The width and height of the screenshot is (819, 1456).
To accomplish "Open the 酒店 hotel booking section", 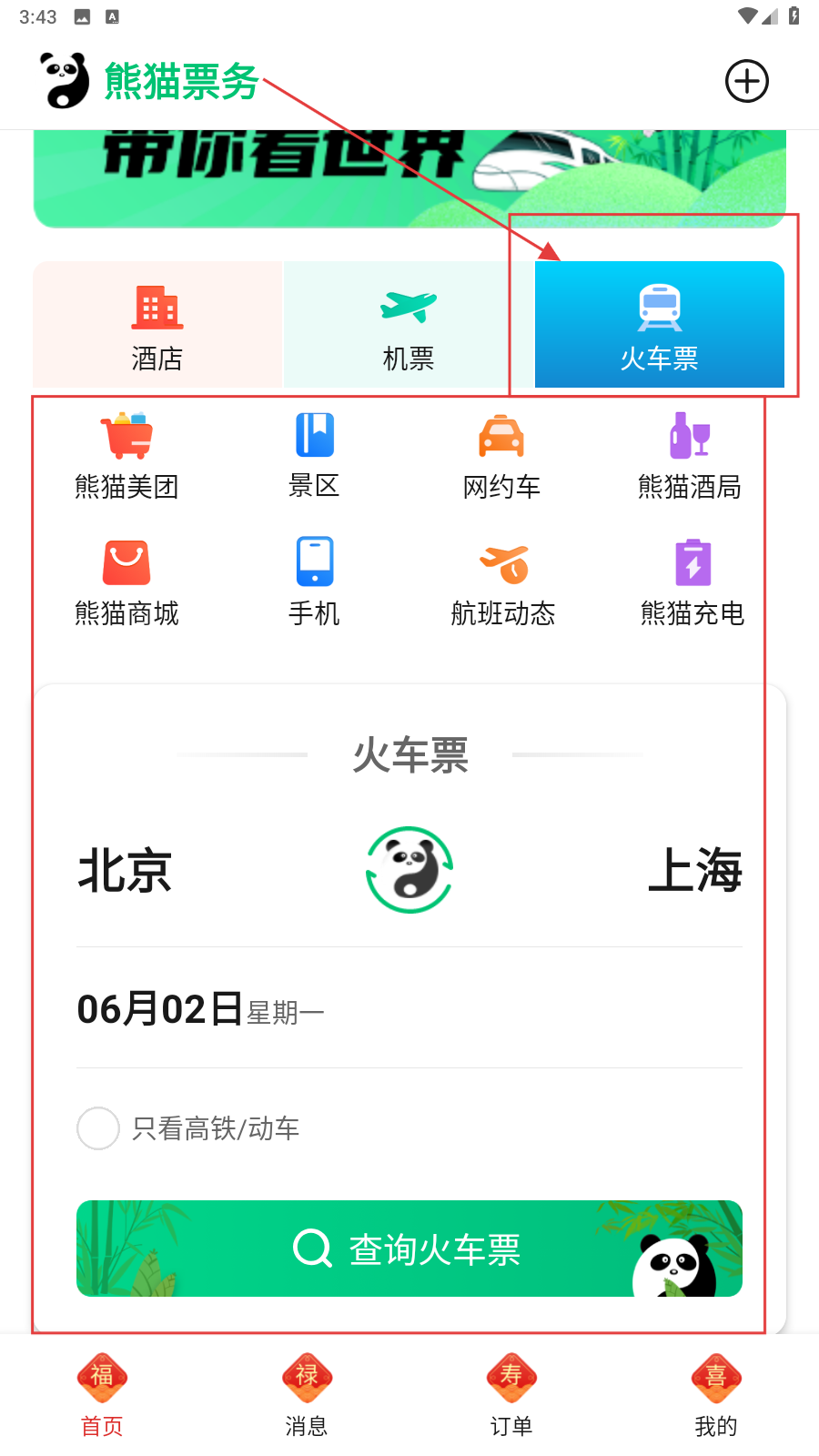I will [157, 326].
